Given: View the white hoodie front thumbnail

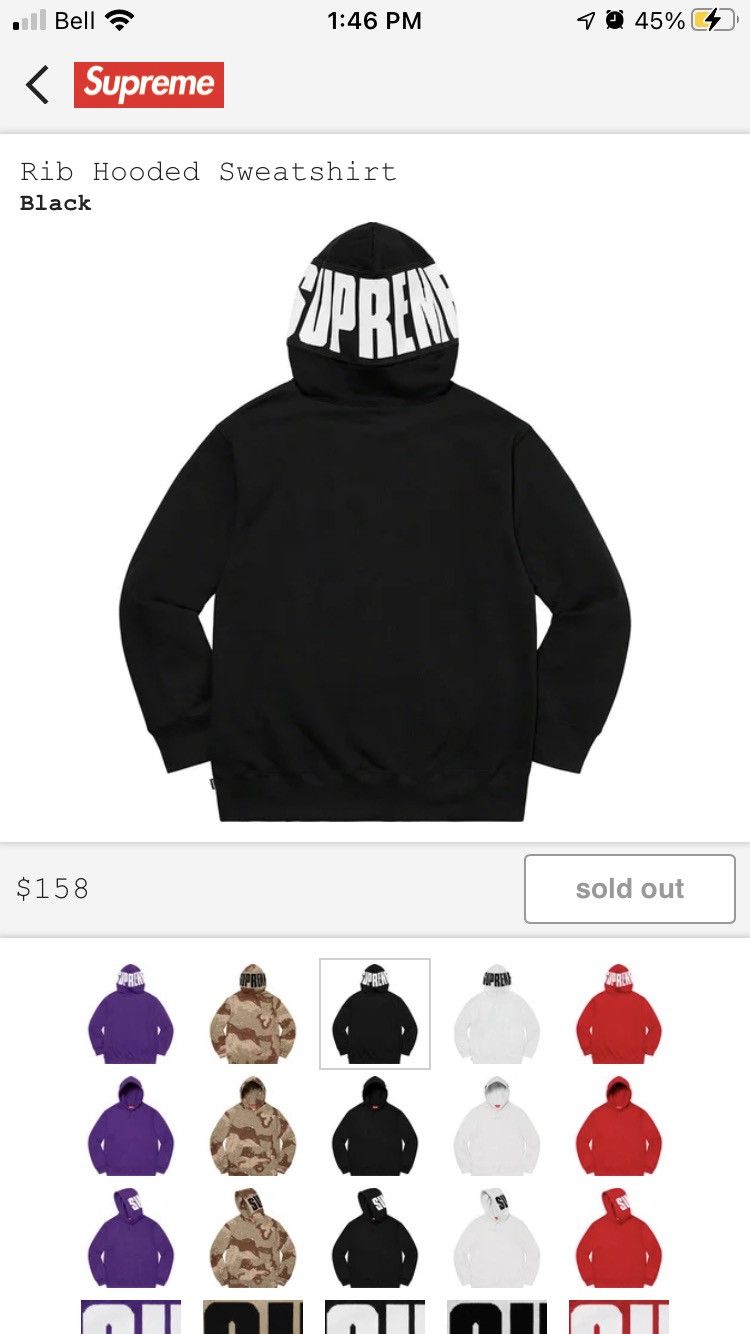Looking at the screenshot, I should point(497,1126).
